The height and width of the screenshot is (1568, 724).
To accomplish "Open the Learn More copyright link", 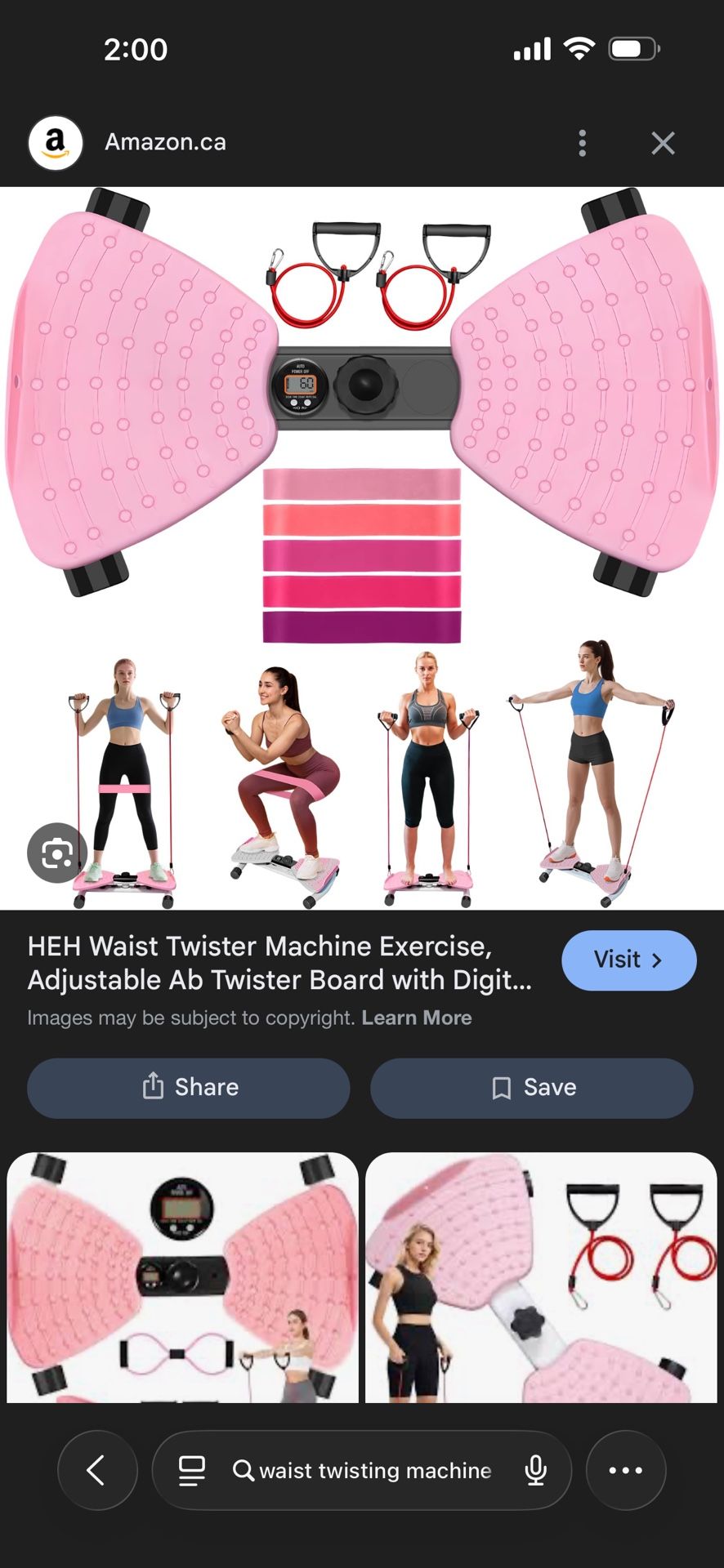I will (x=417, y=1018).
